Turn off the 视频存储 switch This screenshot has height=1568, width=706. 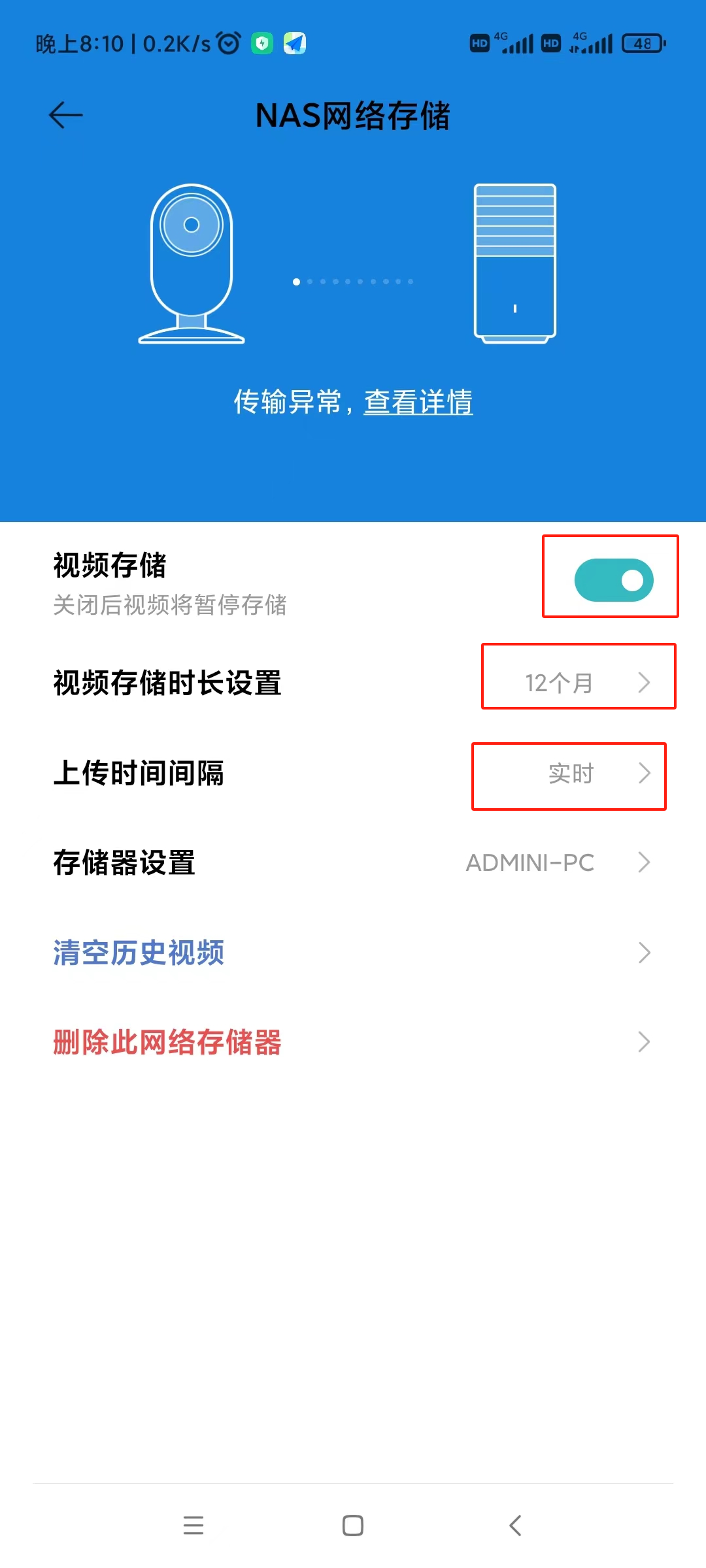(x=613, y=580)
